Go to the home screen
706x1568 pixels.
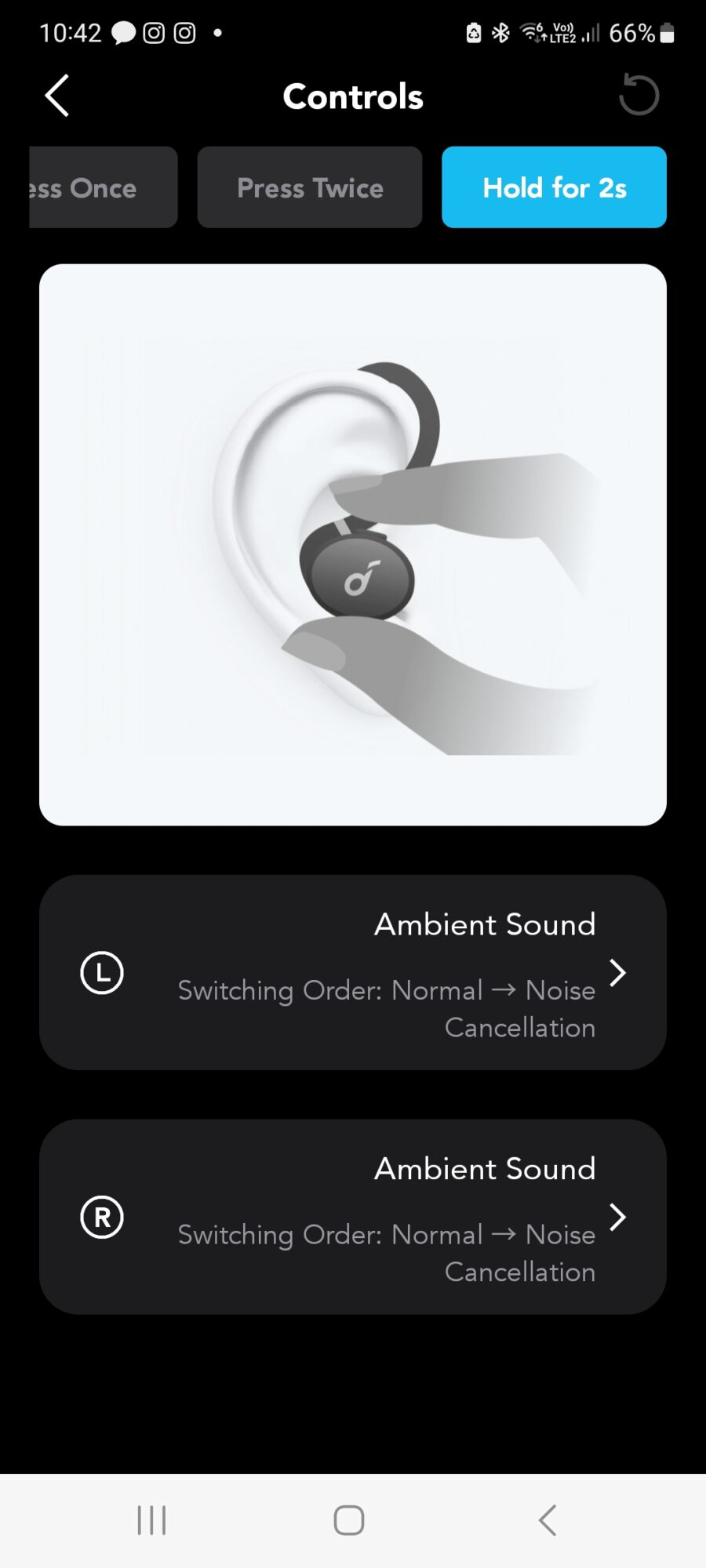tap(349, 1520)
